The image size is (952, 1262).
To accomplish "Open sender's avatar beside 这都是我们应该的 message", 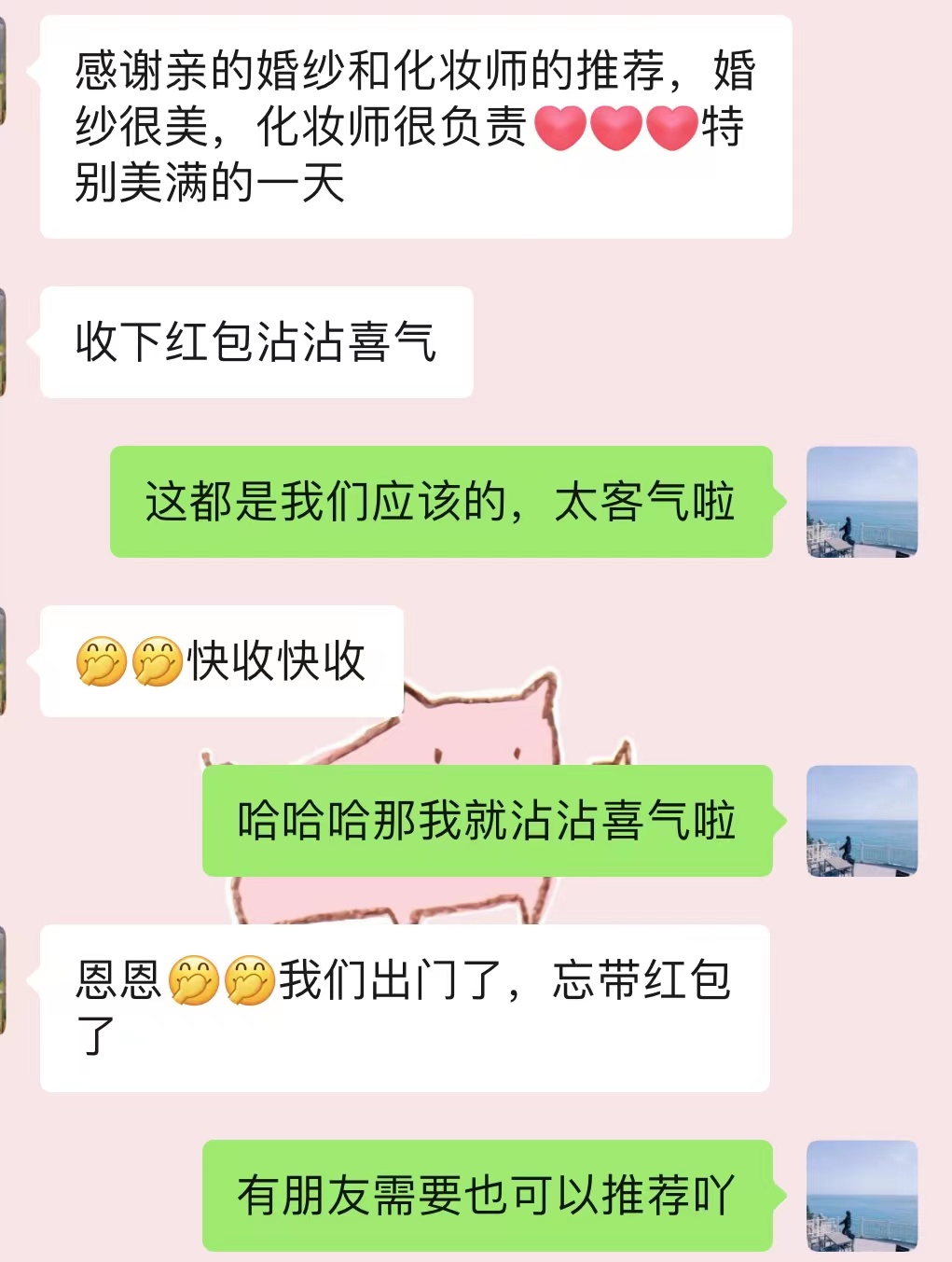I will [862, 502].
